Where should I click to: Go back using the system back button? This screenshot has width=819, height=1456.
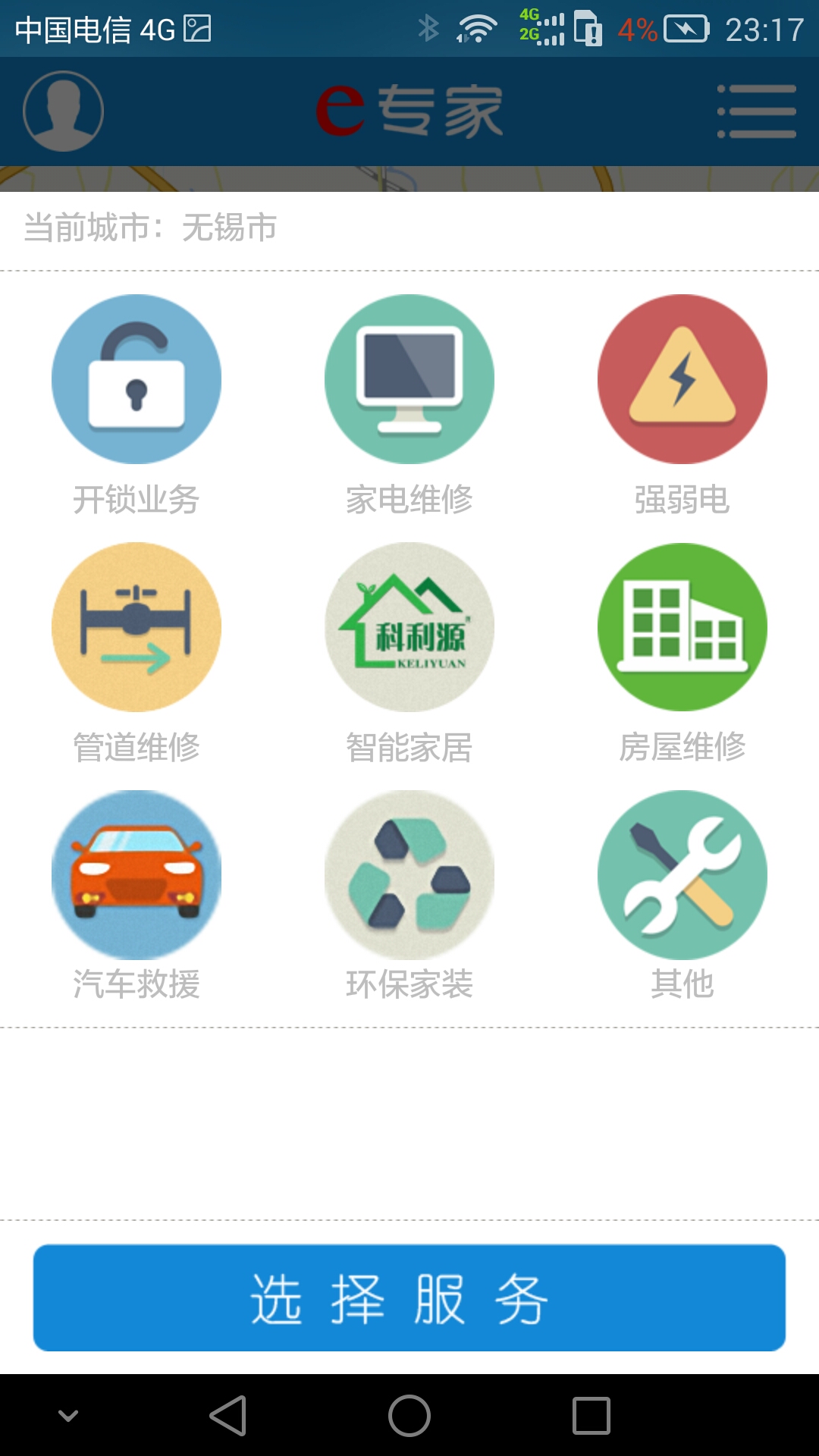pos(228,1416)
